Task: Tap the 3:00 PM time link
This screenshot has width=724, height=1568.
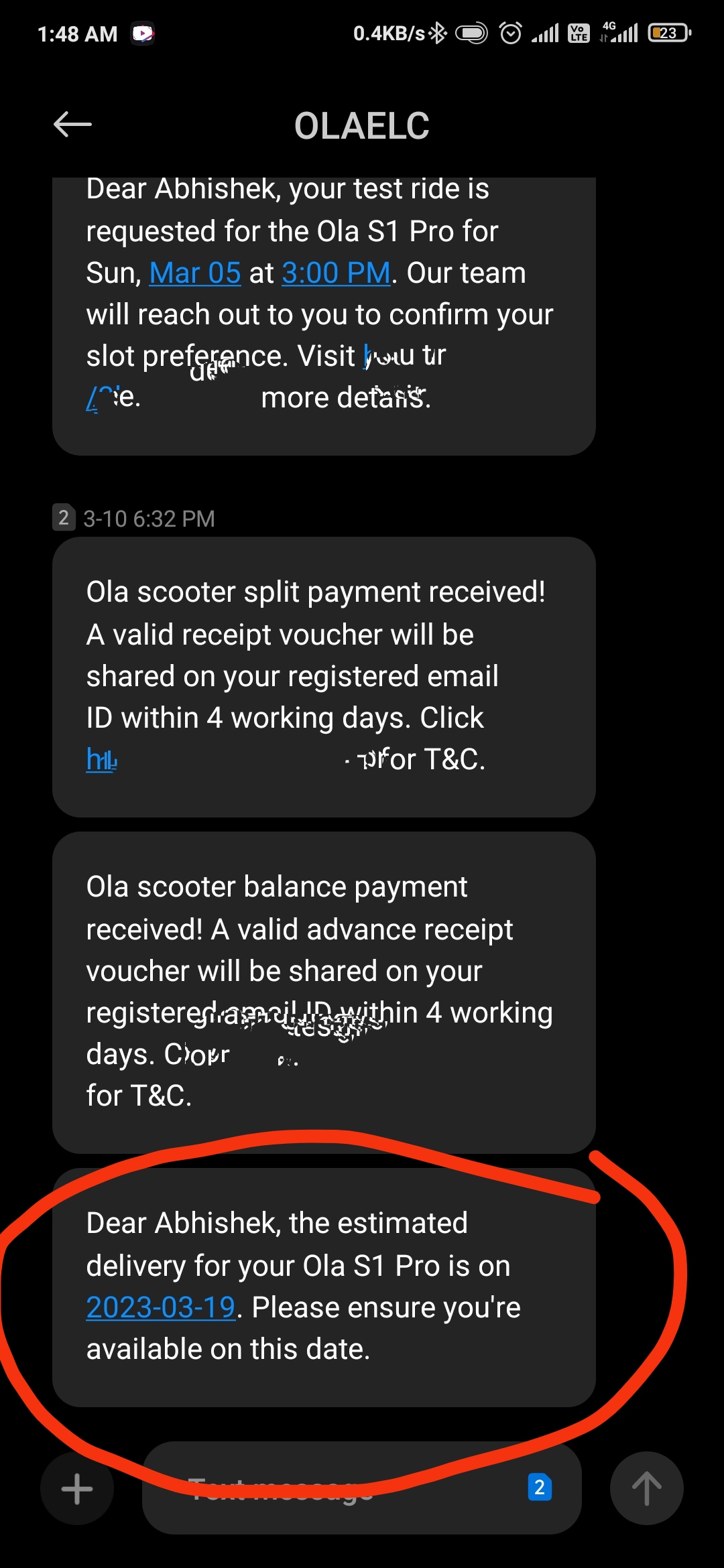Action: point(336,273)
